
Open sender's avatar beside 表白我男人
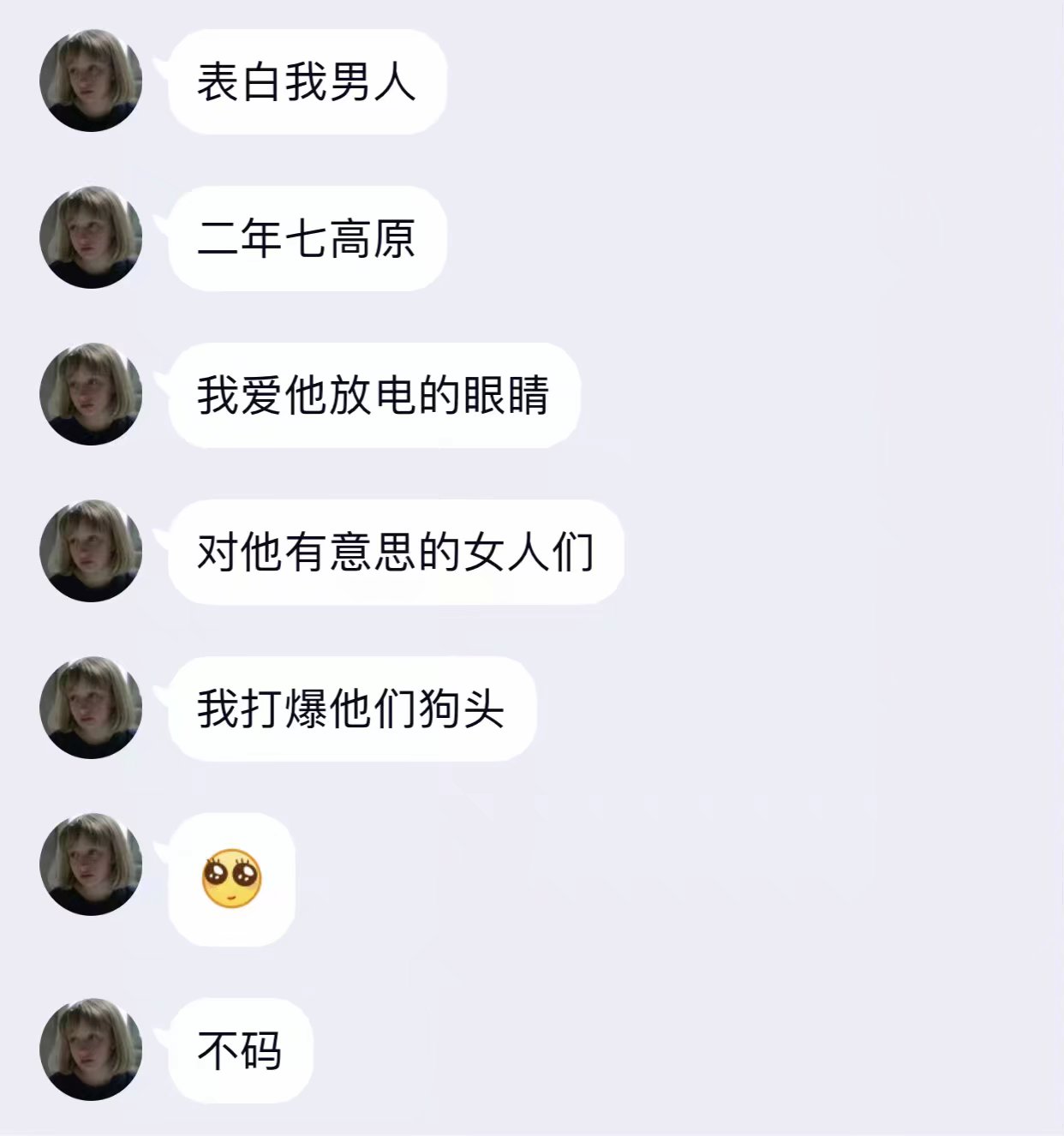(x=91, y=81)
